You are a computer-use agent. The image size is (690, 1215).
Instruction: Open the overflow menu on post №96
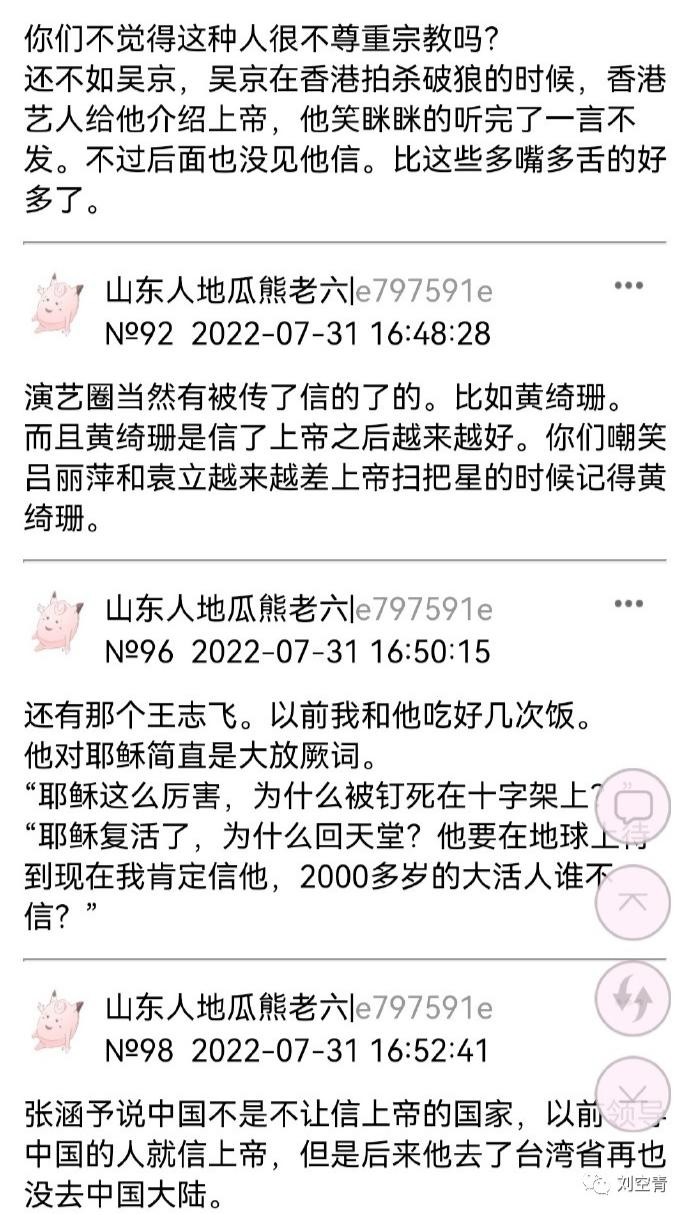click(x=628, y=604)
